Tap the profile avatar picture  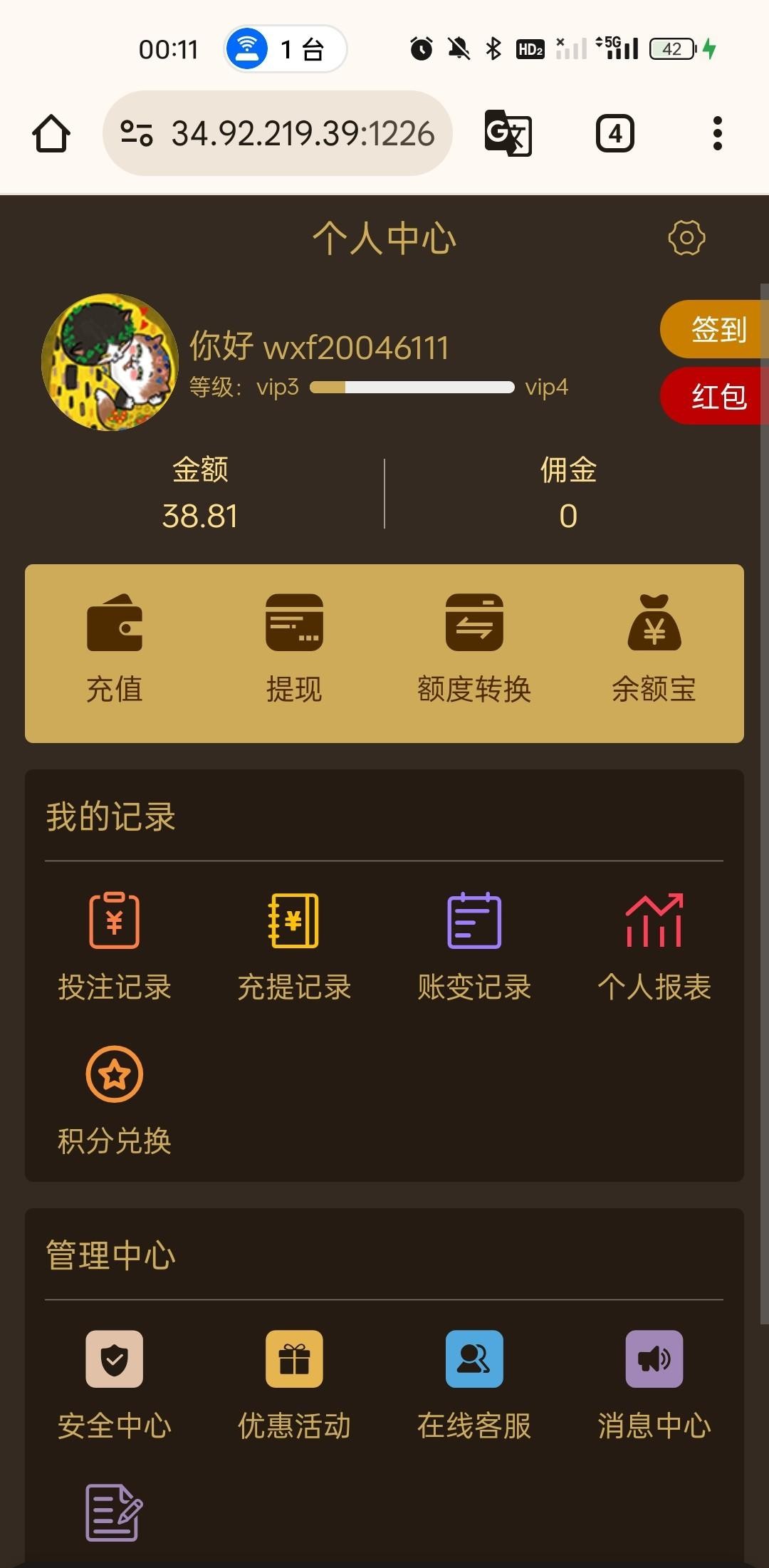(x=110, y=362)
